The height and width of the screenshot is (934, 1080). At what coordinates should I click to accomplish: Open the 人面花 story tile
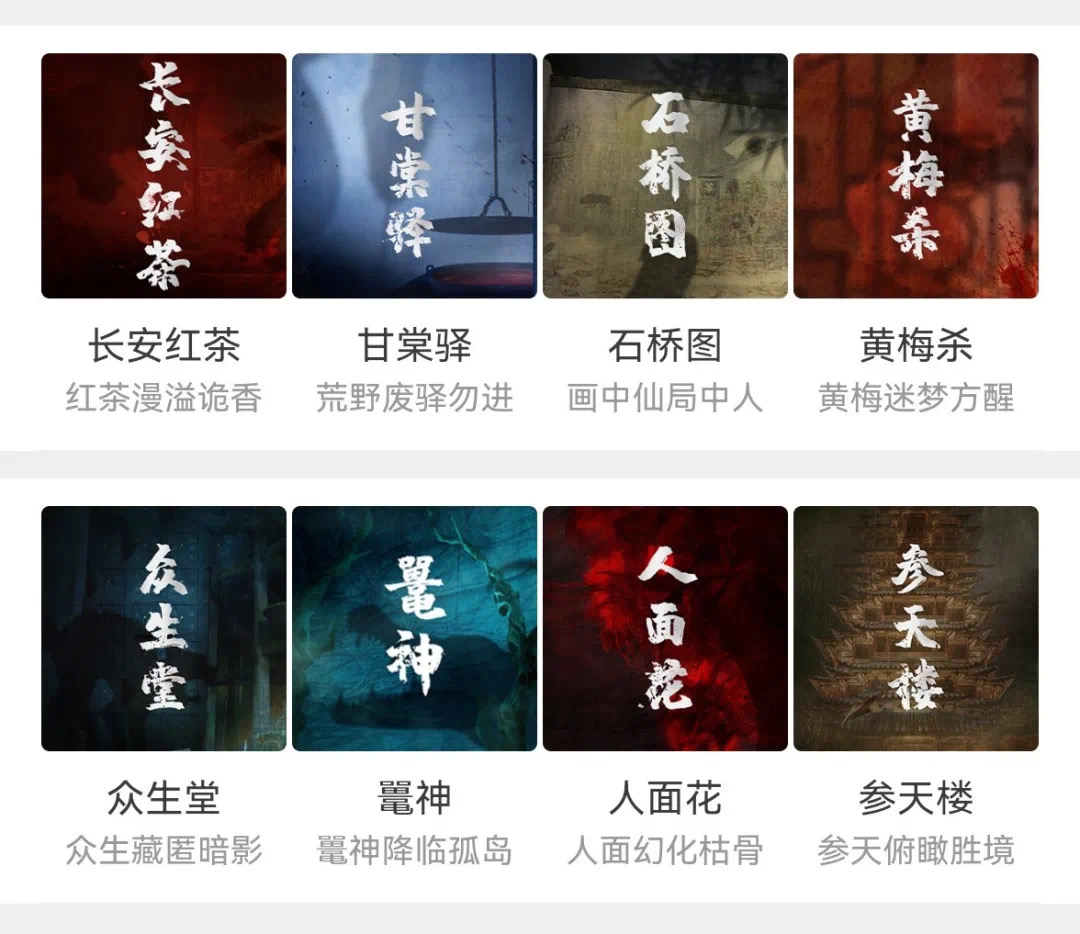pos(665,628)
